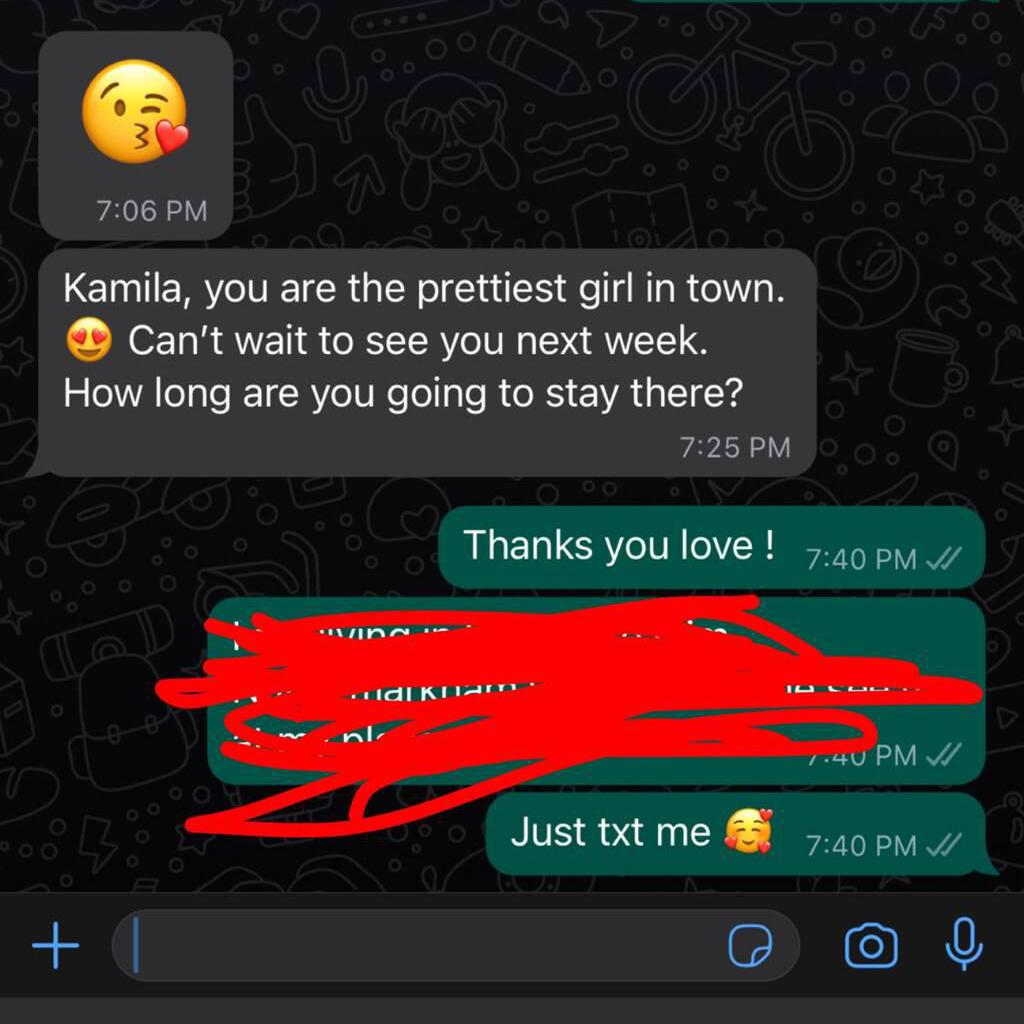Viewport: 1024px width, 1024px height.
Task: Tap the message input field
Action: (420, 945)
